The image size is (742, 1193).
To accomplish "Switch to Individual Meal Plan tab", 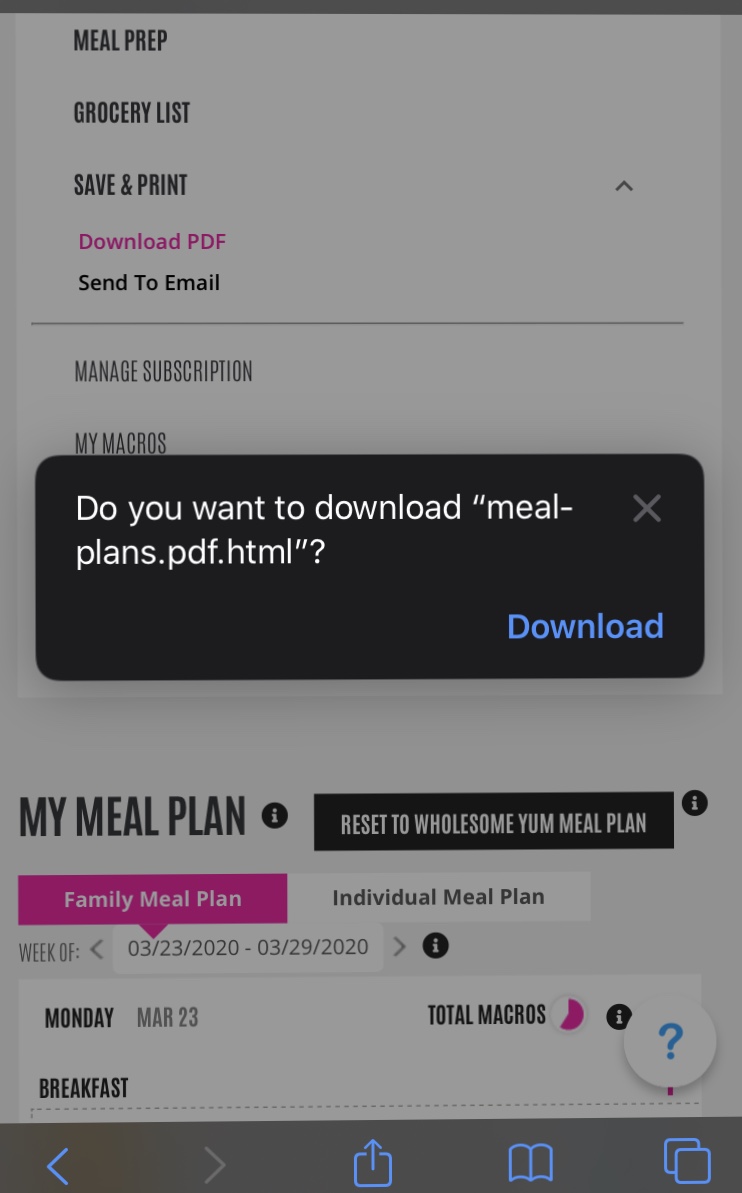I will pos(438,897).
